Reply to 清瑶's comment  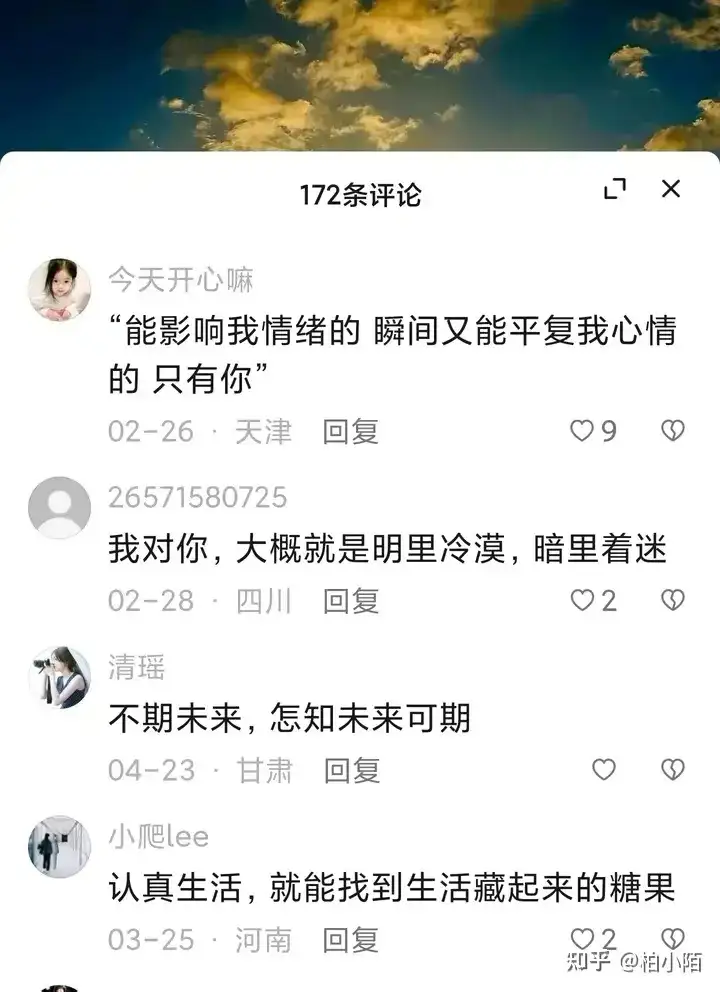click(351, 769)
